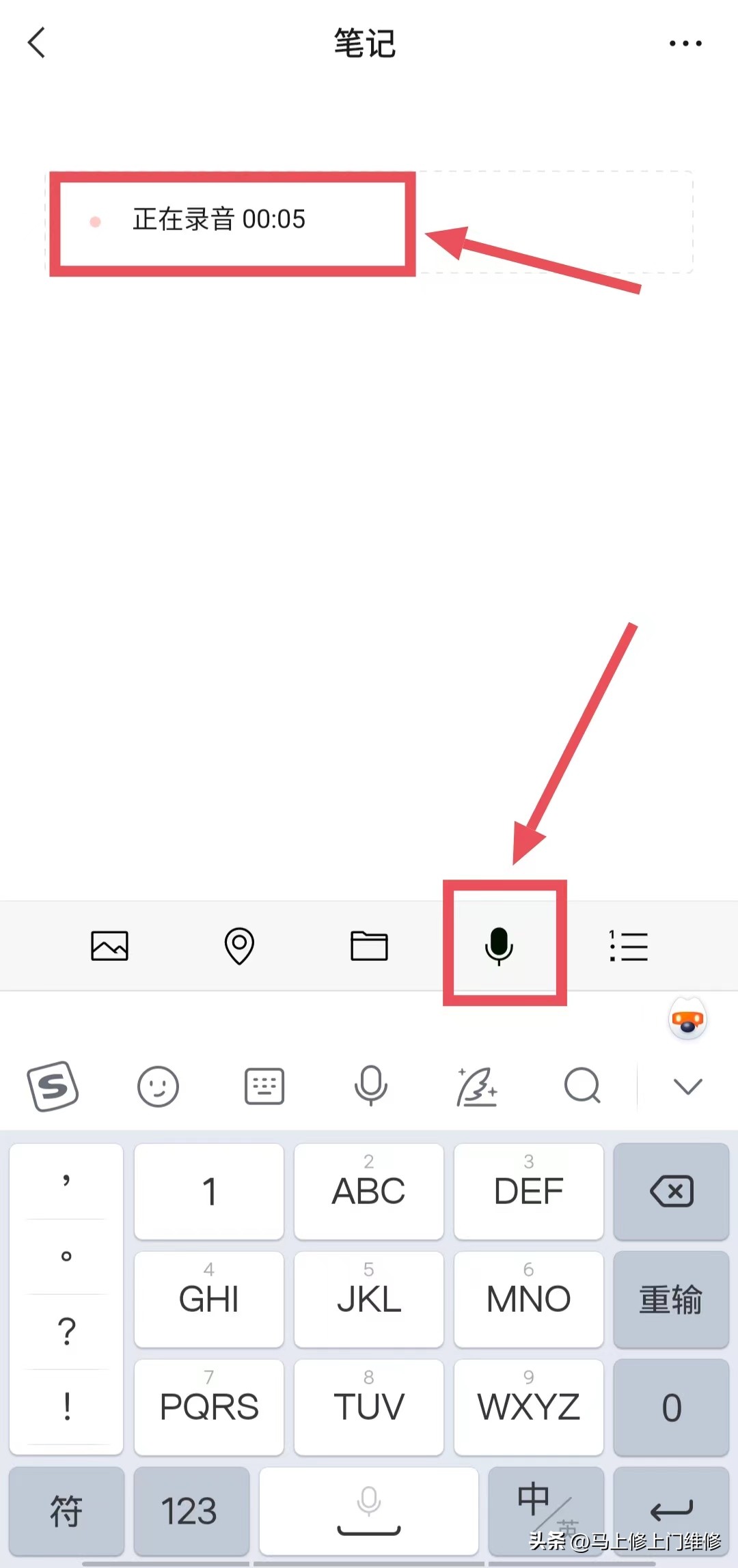Insert a numbered list

tap(629, 946)
